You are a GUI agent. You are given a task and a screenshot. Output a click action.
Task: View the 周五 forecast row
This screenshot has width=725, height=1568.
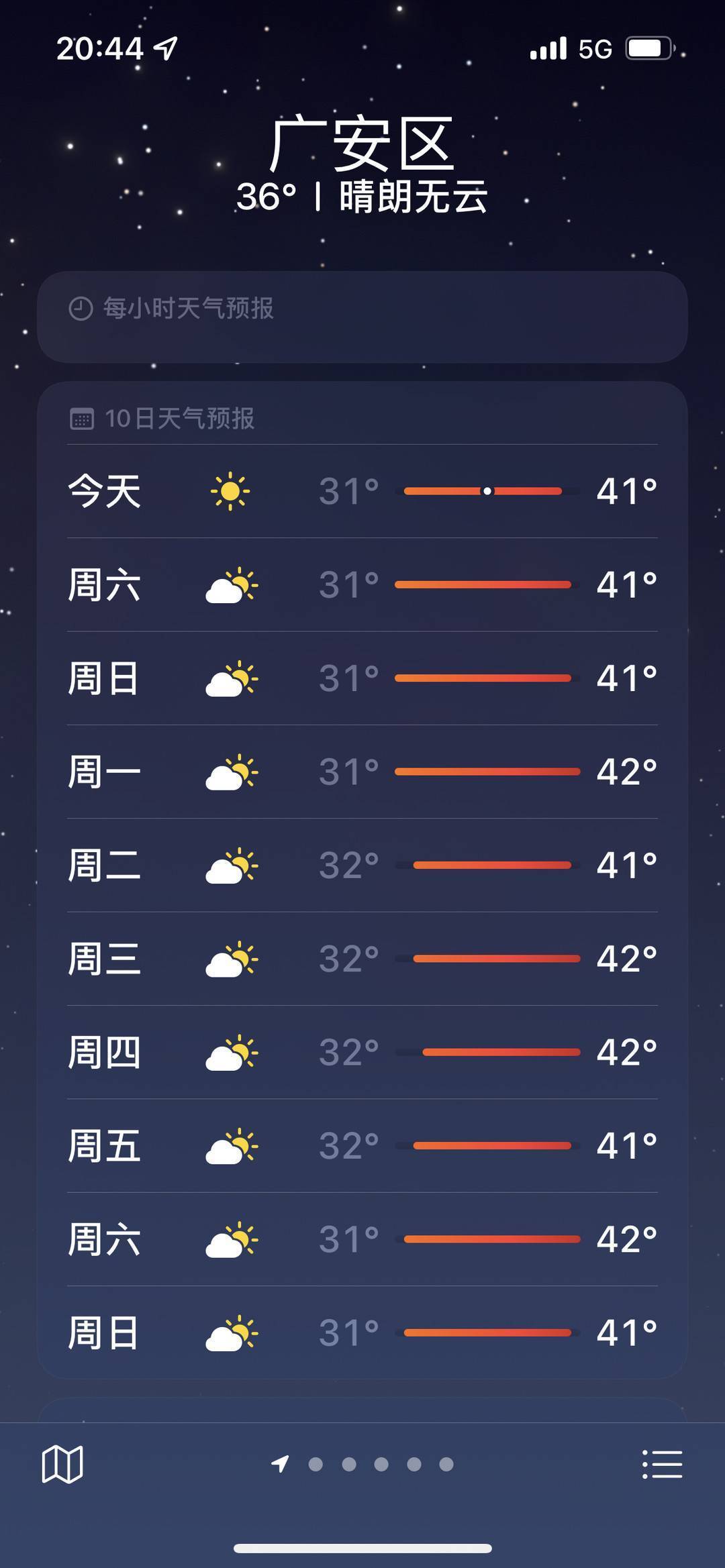tap(362, 1145)
